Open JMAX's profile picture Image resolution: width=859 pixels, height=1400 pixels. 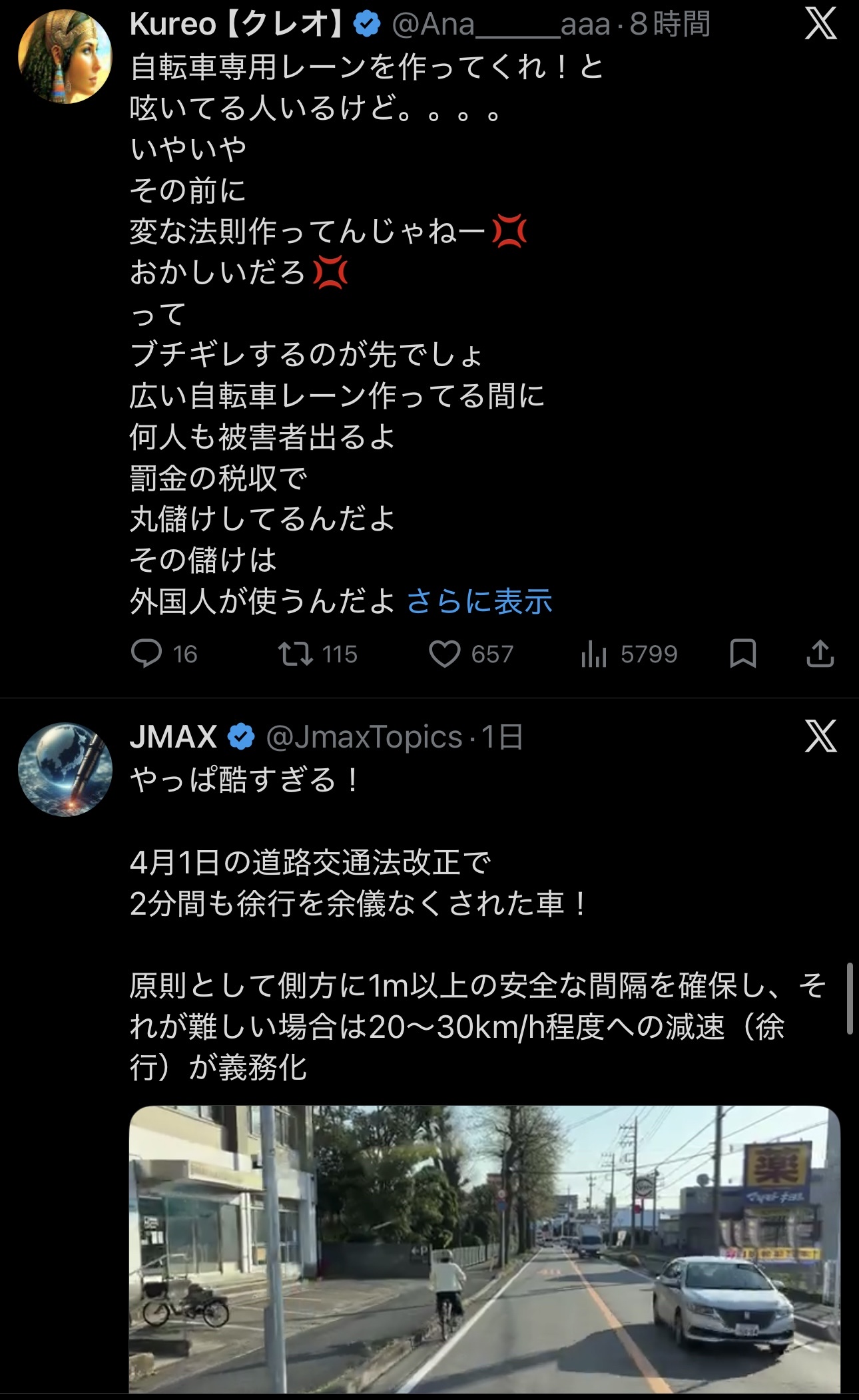click(x=65, y=769)
